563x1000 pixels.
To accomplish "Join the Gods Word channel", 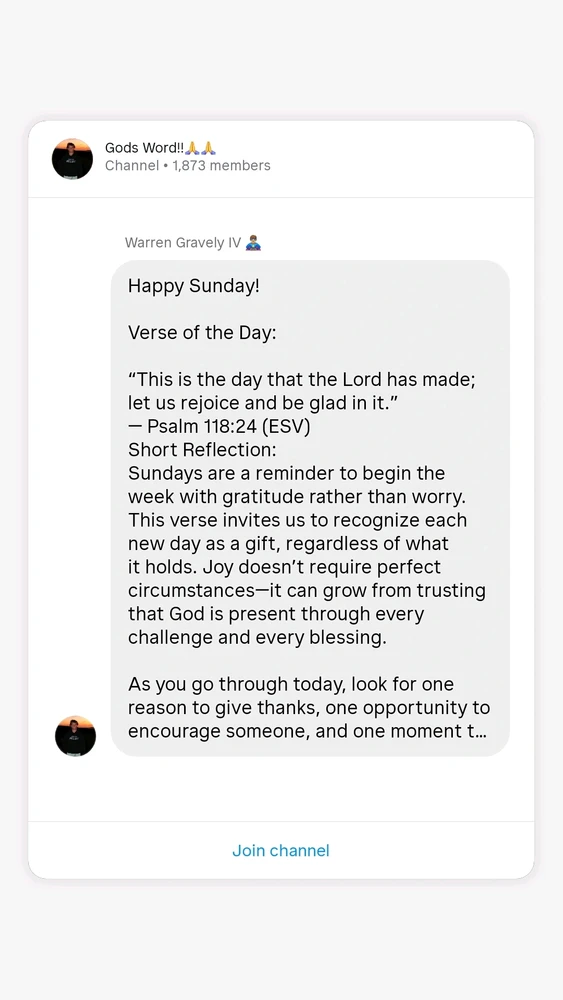I will click(x=281, y=850).
